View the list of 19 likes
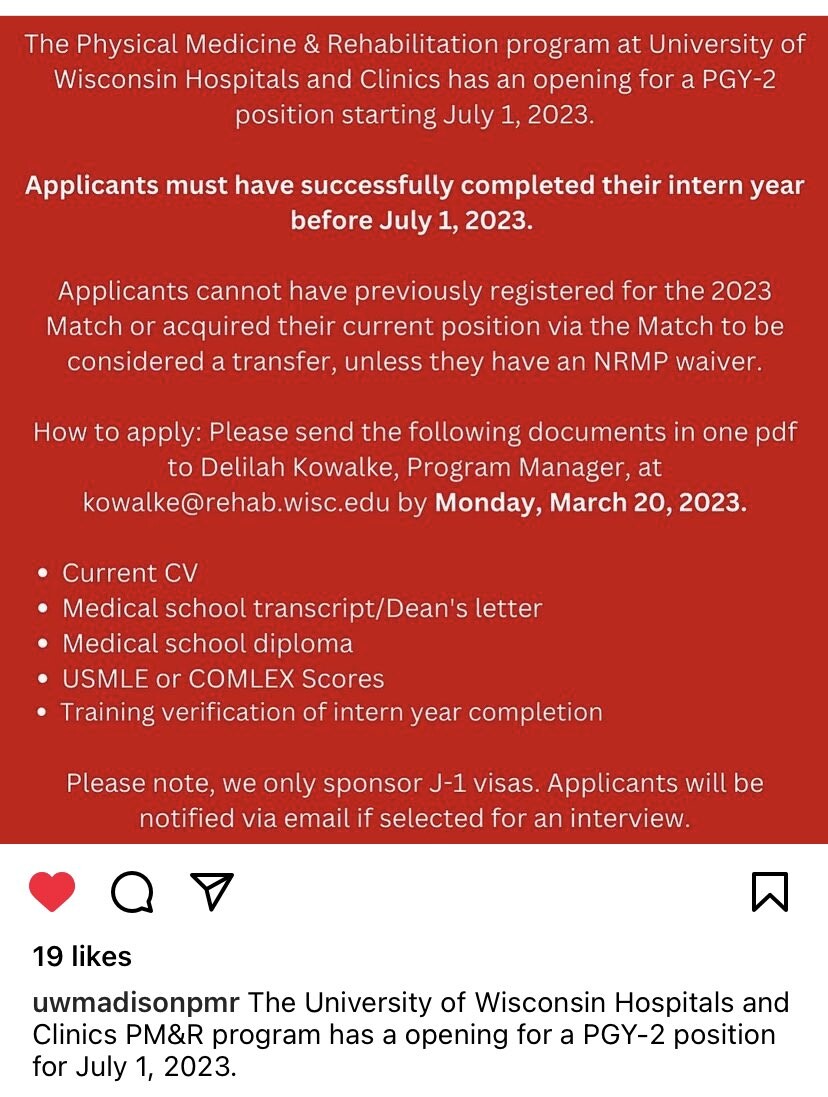828x1097 pixels. 82,957
